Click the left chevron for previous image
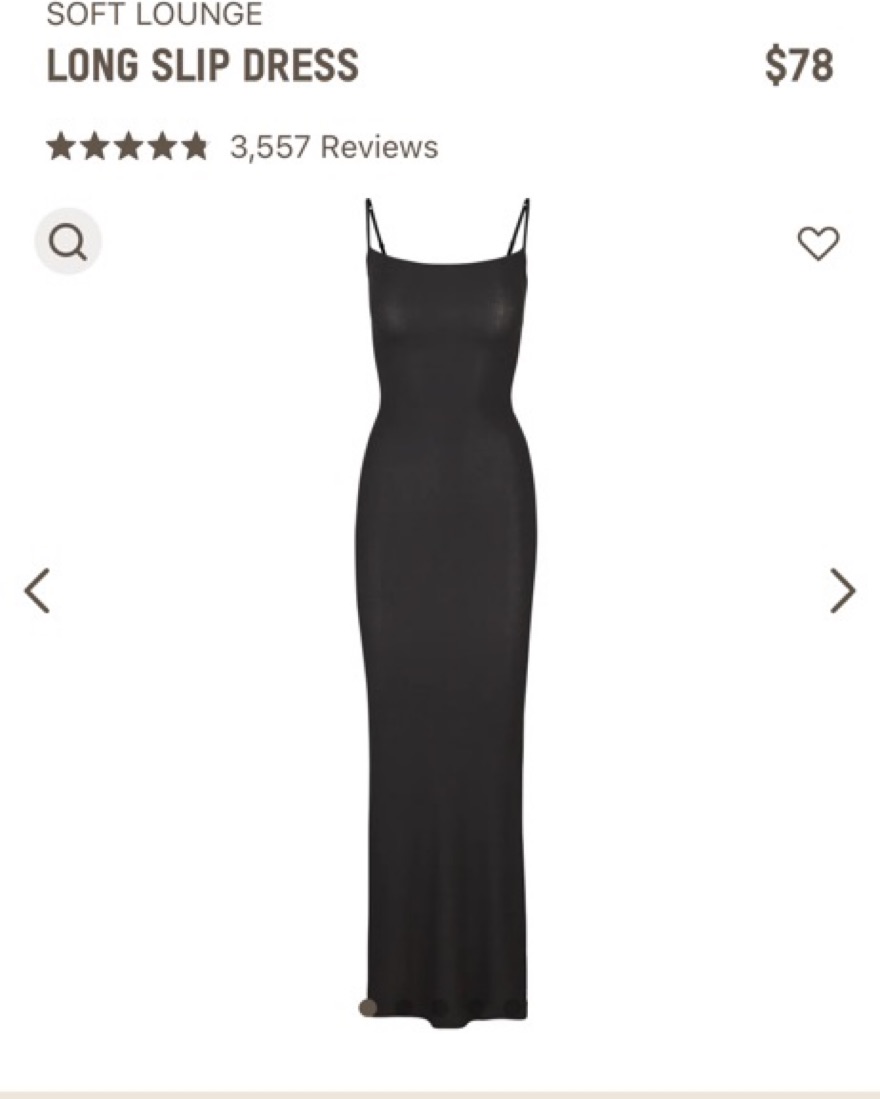This screenshot has height=1099, width=880. (x=35, y=589)
